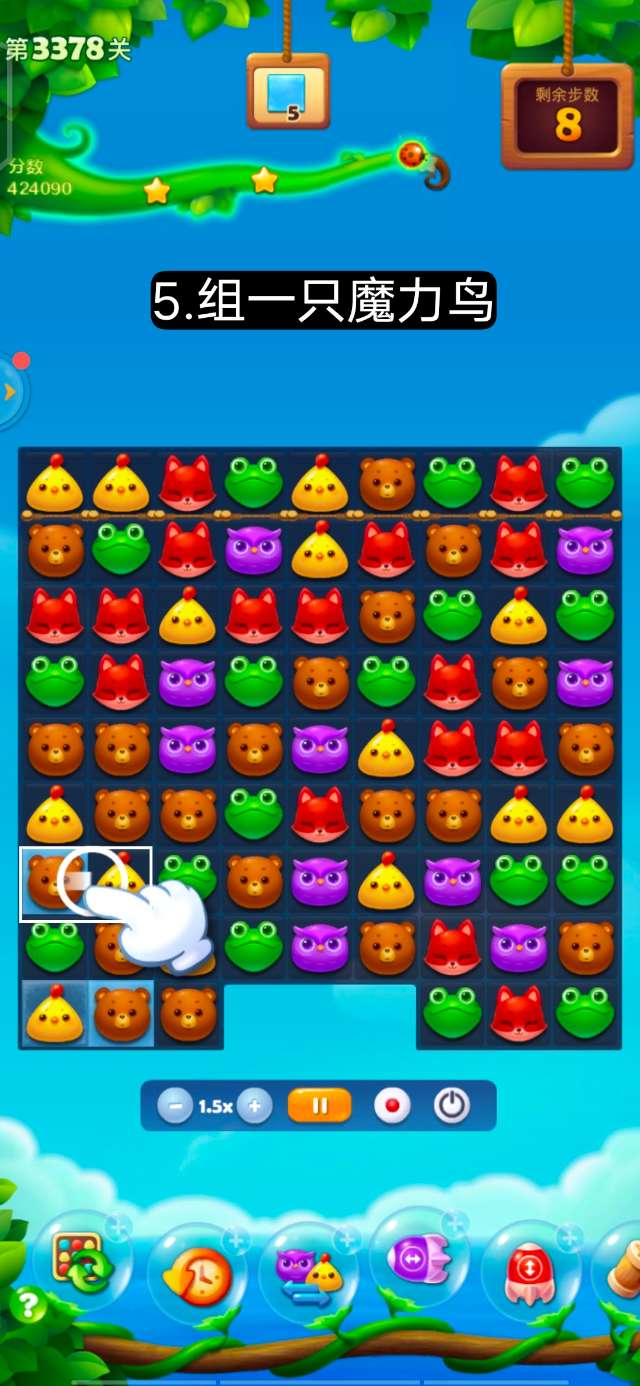The image size is (640, 1386).
Task: Use the vertical rocket booster
Action: click(x=531, y=1273)
